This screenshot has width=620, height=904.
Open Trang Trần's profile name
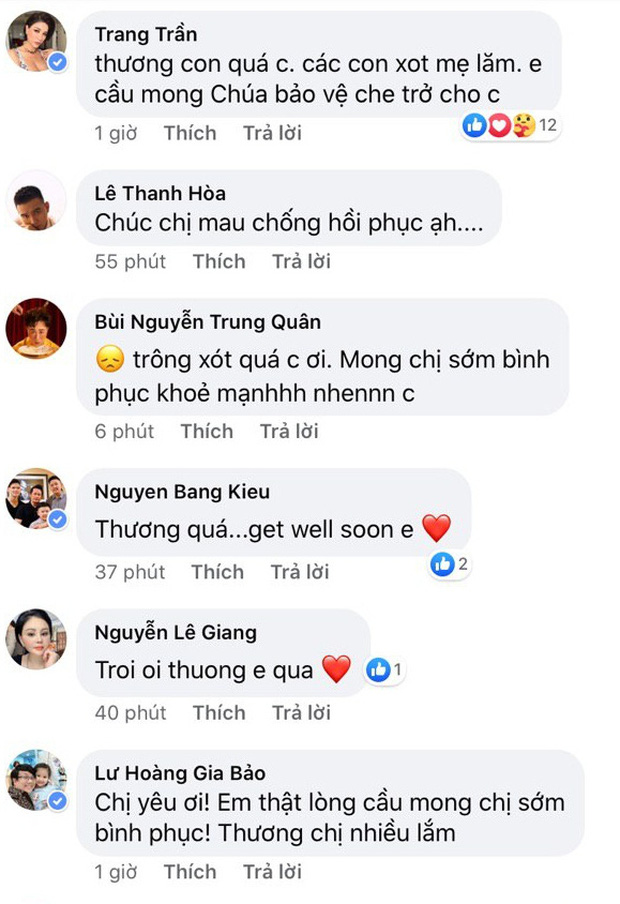pos(146,34)
